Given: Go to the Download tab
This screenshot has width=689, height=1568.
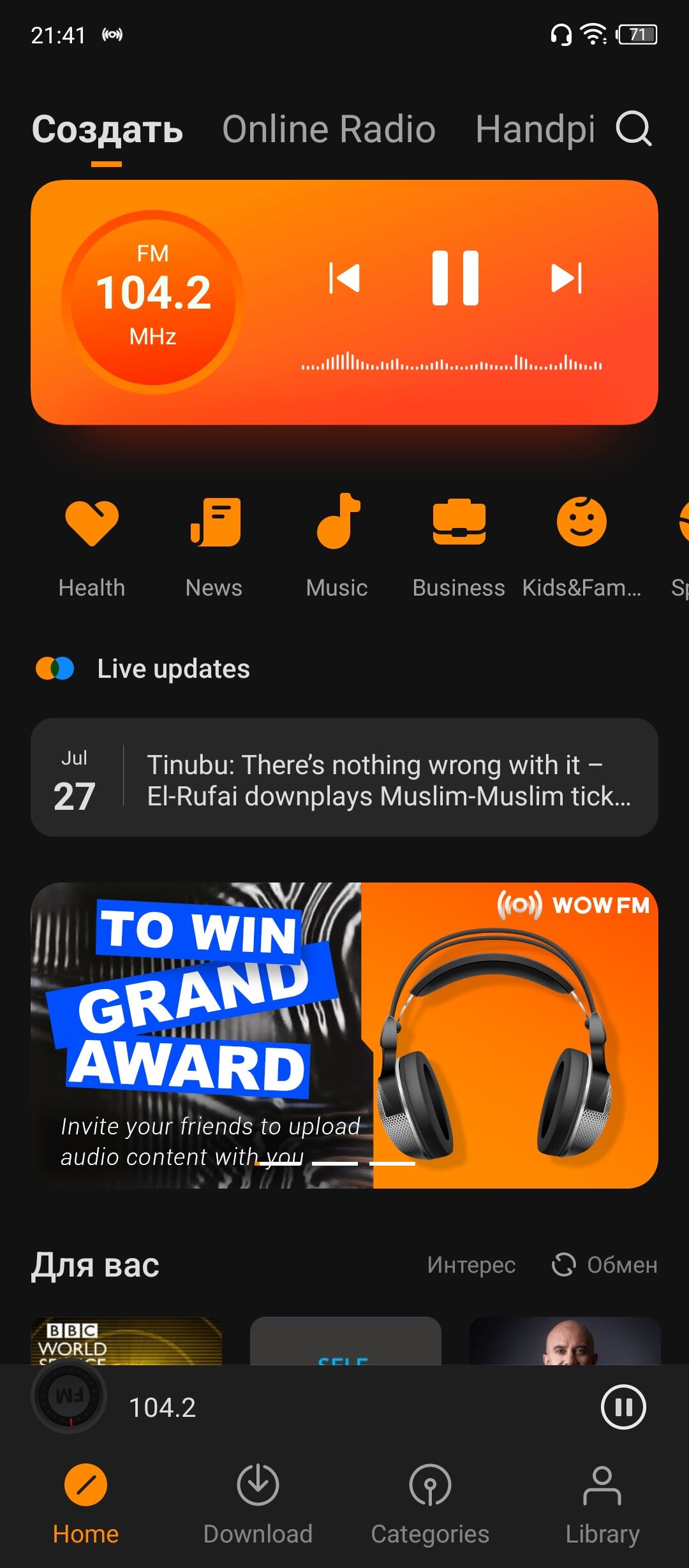Looking at the screenshot, I should [258, 1504].
